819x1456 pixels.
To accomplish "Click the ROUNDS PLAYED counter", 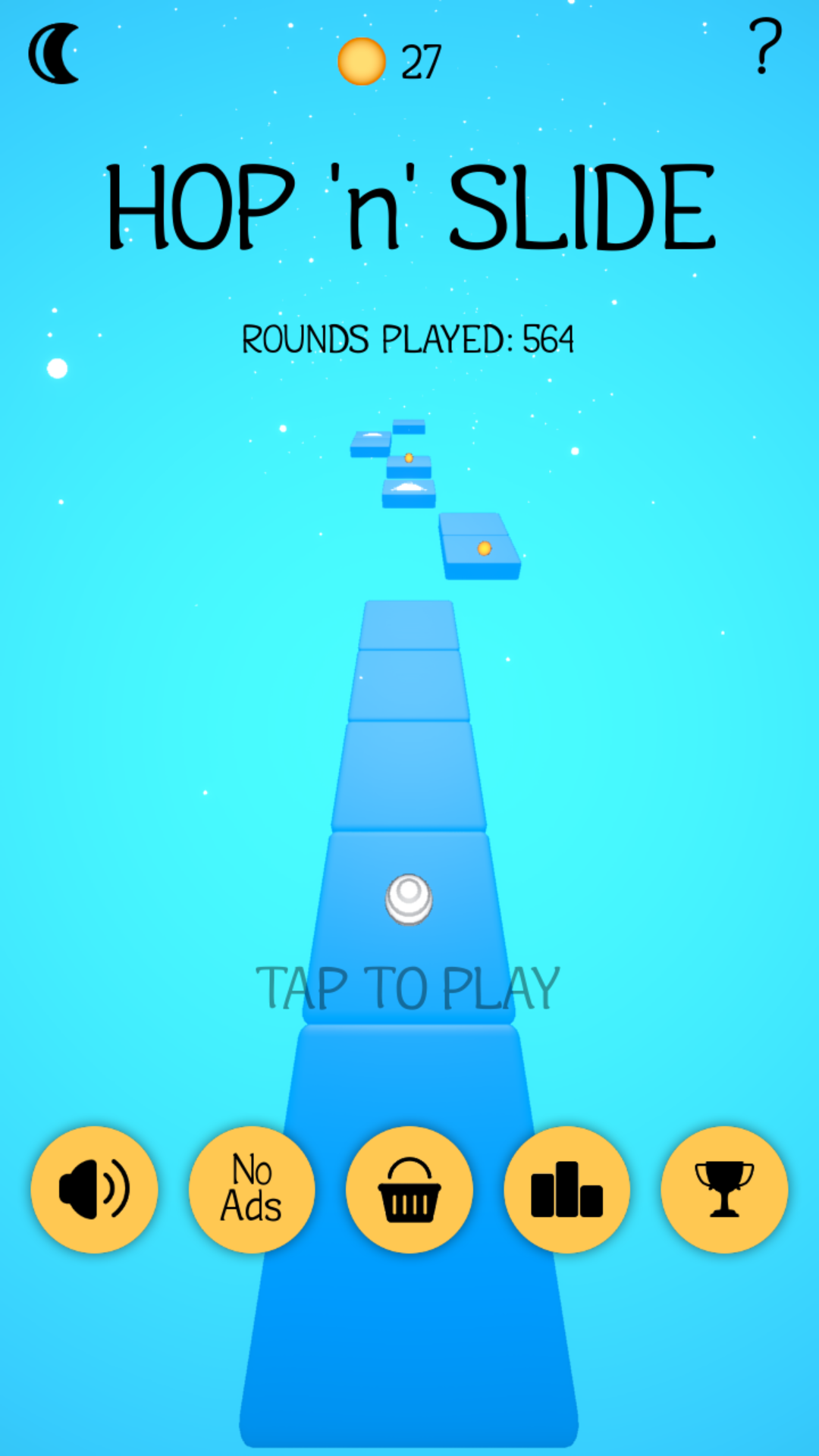I will click(408, 338).
